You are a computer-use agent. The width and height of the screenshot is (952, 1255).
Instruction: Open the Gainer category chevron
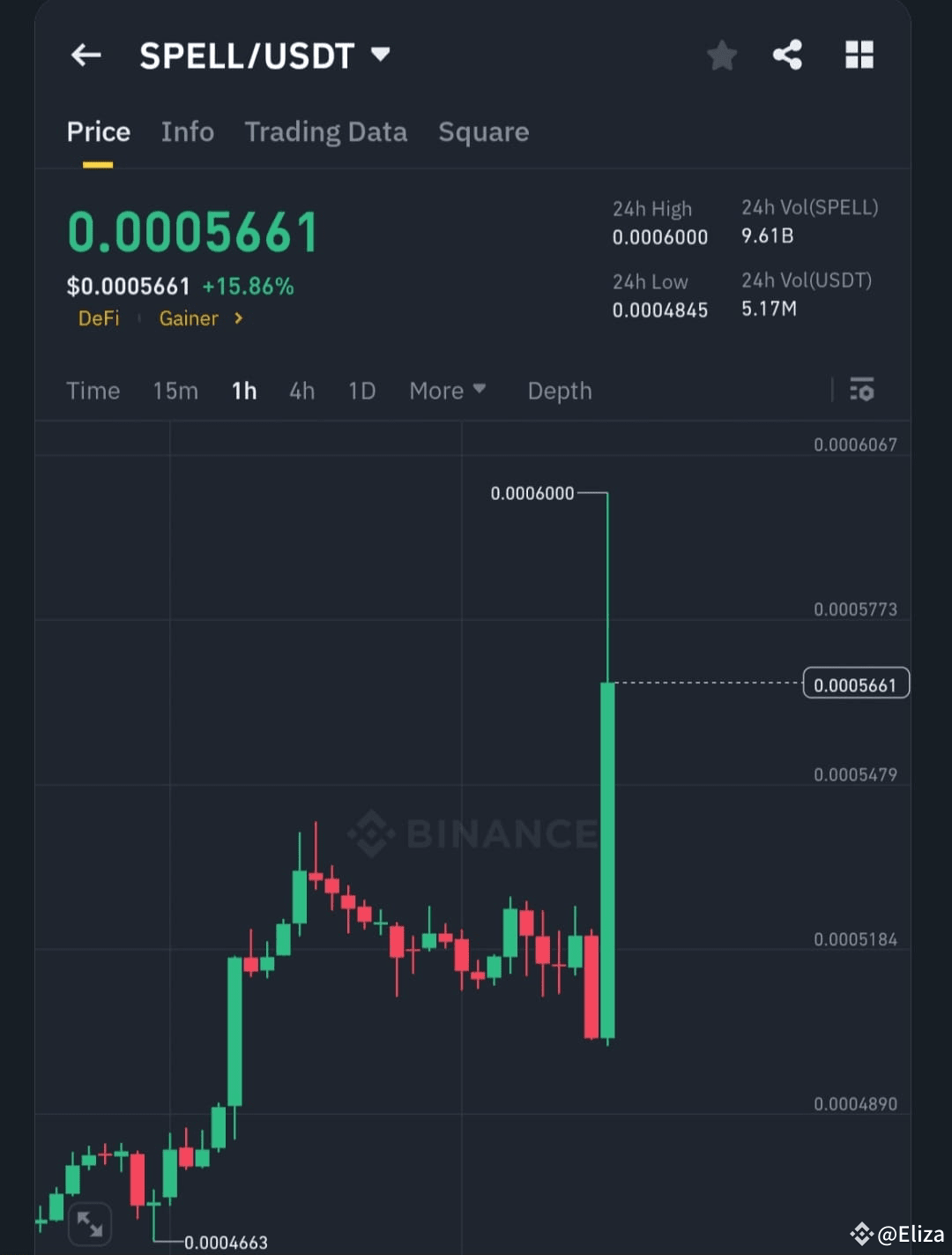tap(237, 318)
